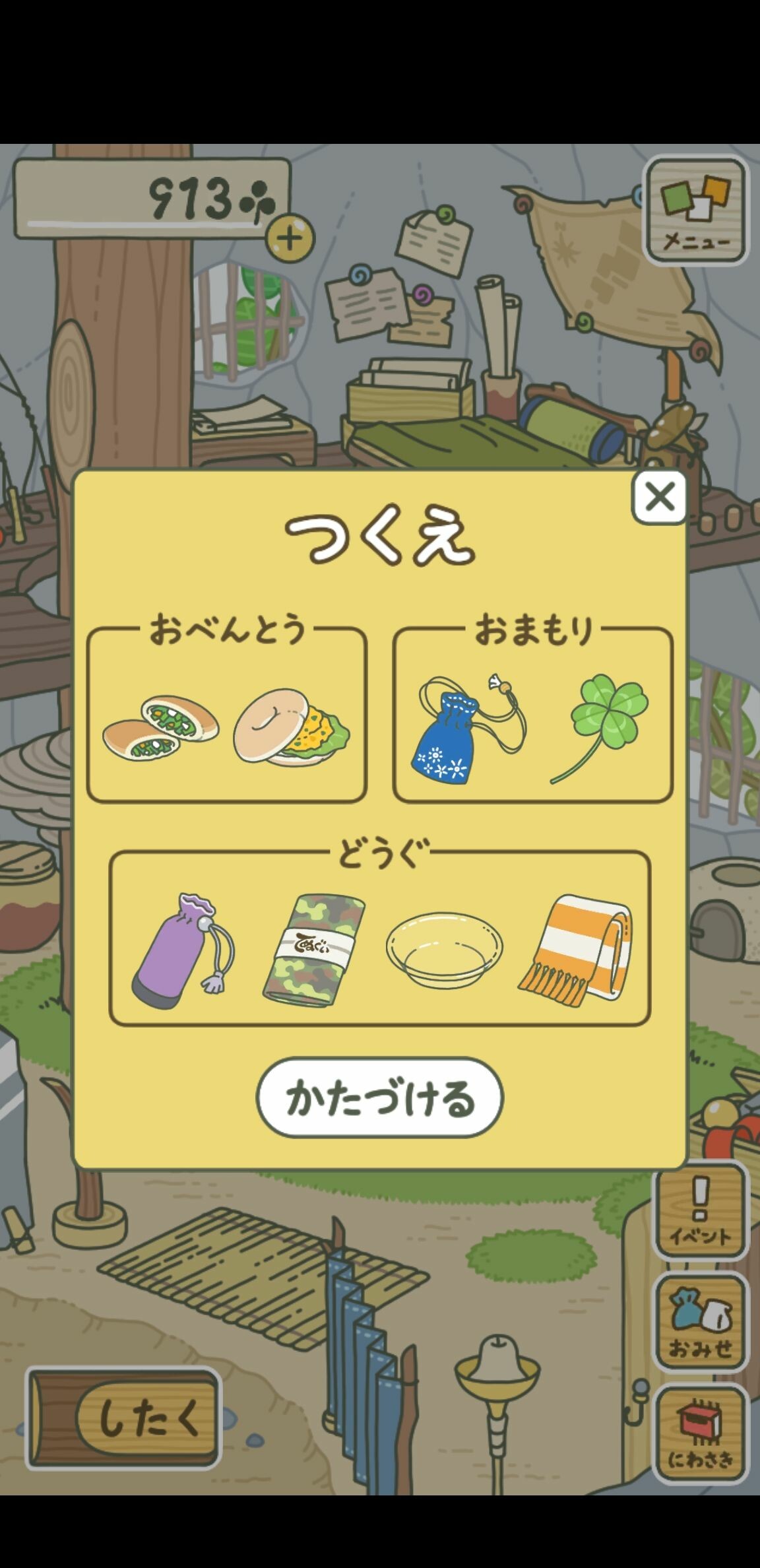Close the つくえ dialog
The image size is (760, 1568).
659,498
